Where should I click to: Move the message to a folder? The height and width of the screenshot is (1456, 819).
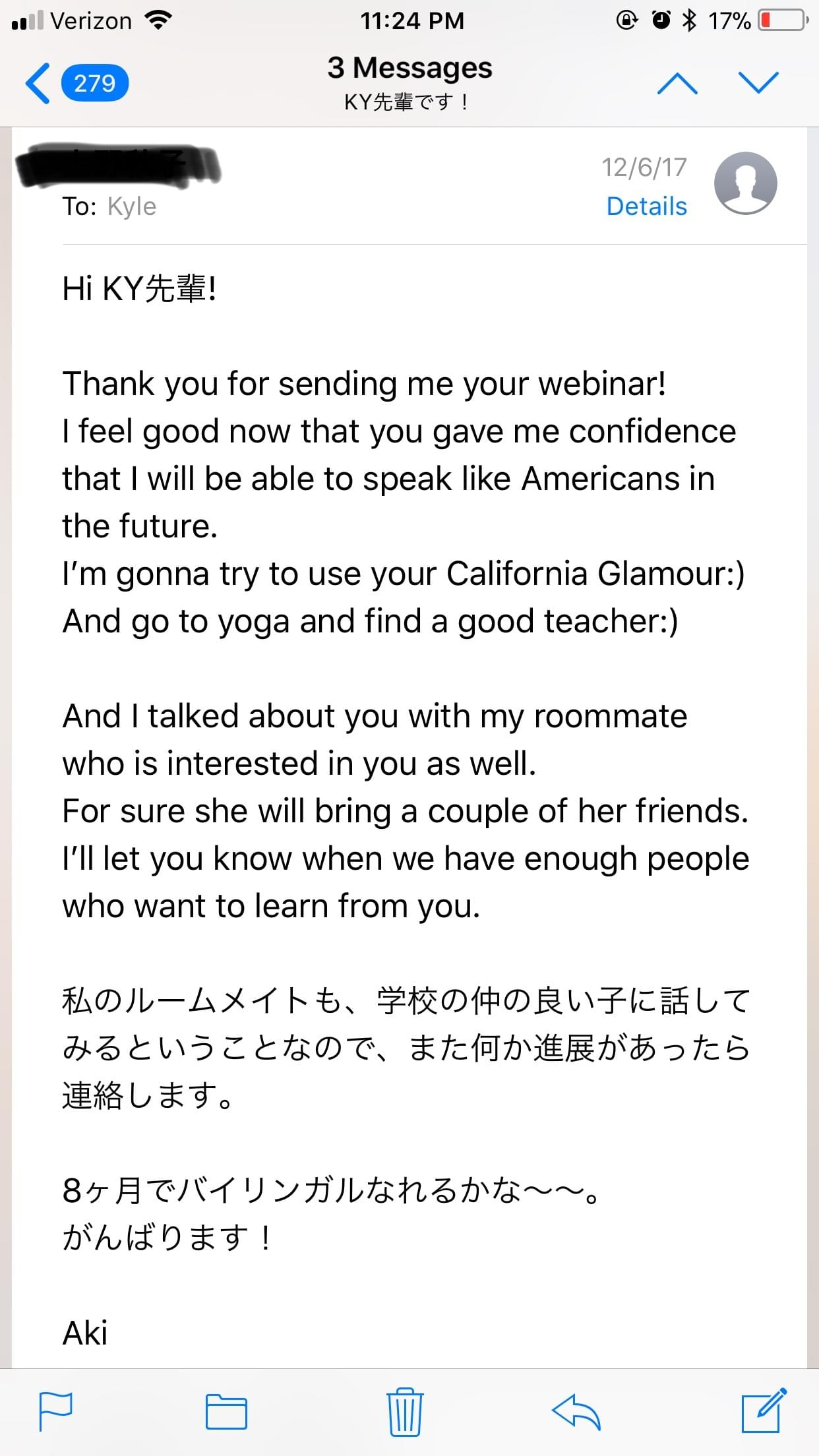tap(226, 1411)
